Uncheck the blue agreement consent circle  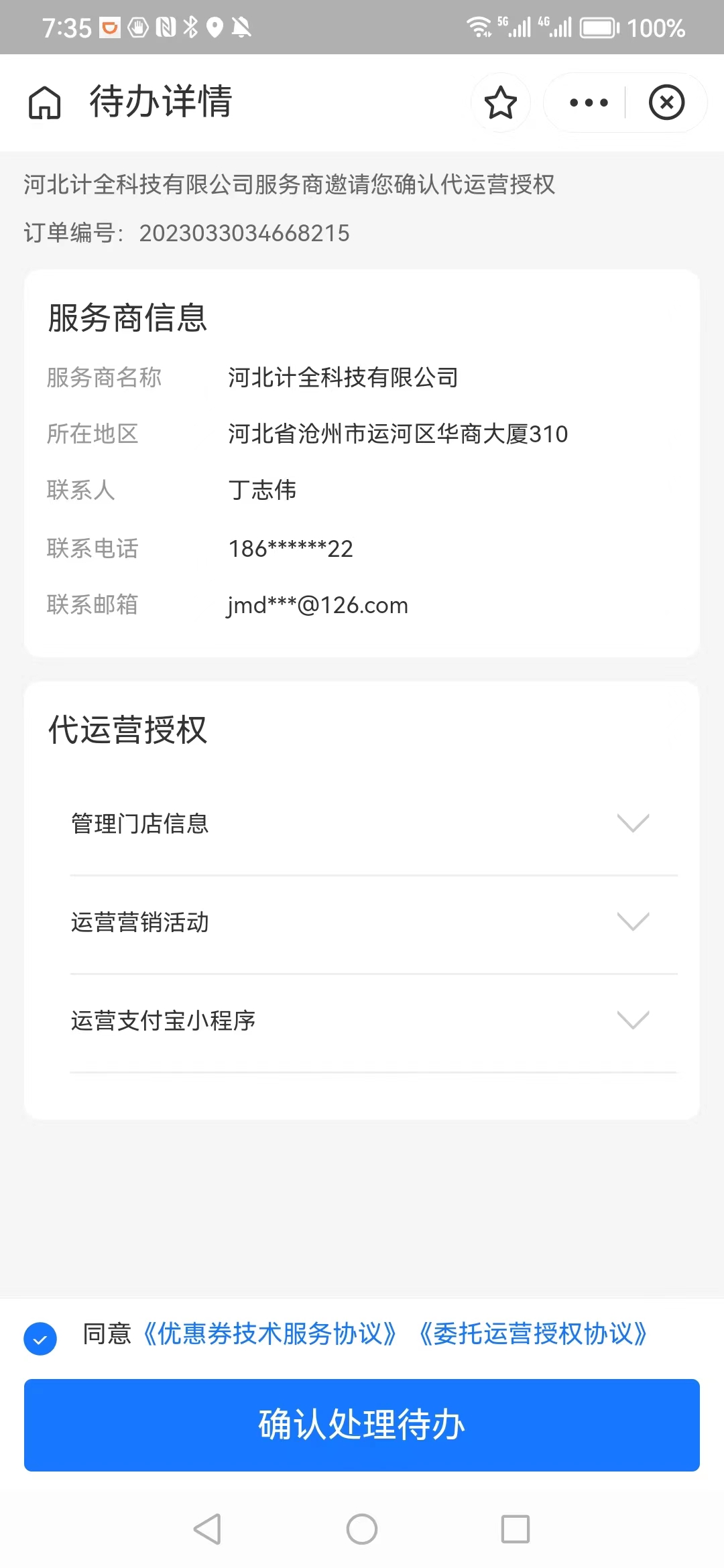(42, 1334)
